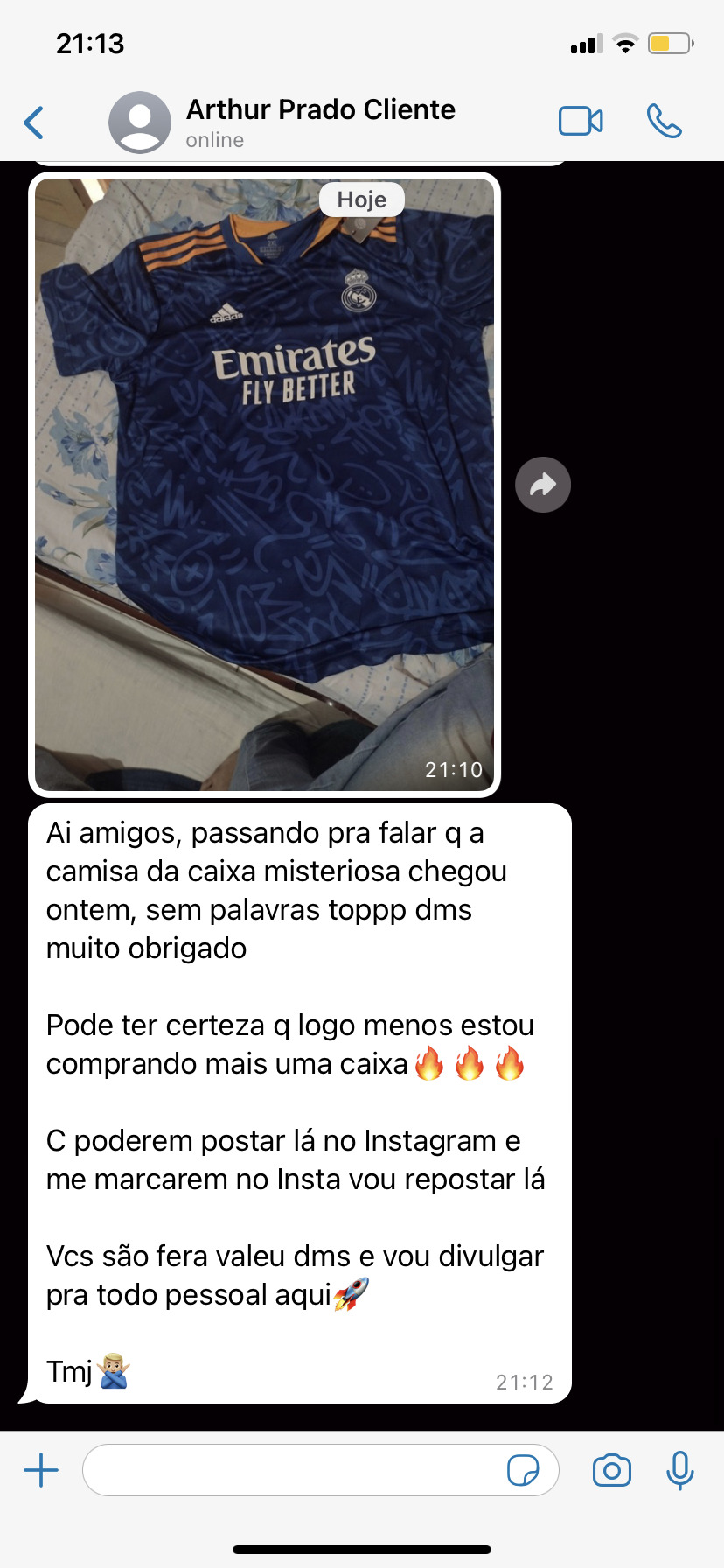Image resolution: width=724 pixels, height=1568 pixels.
Task: Go back to the chat list
Action: click(34, 122)
